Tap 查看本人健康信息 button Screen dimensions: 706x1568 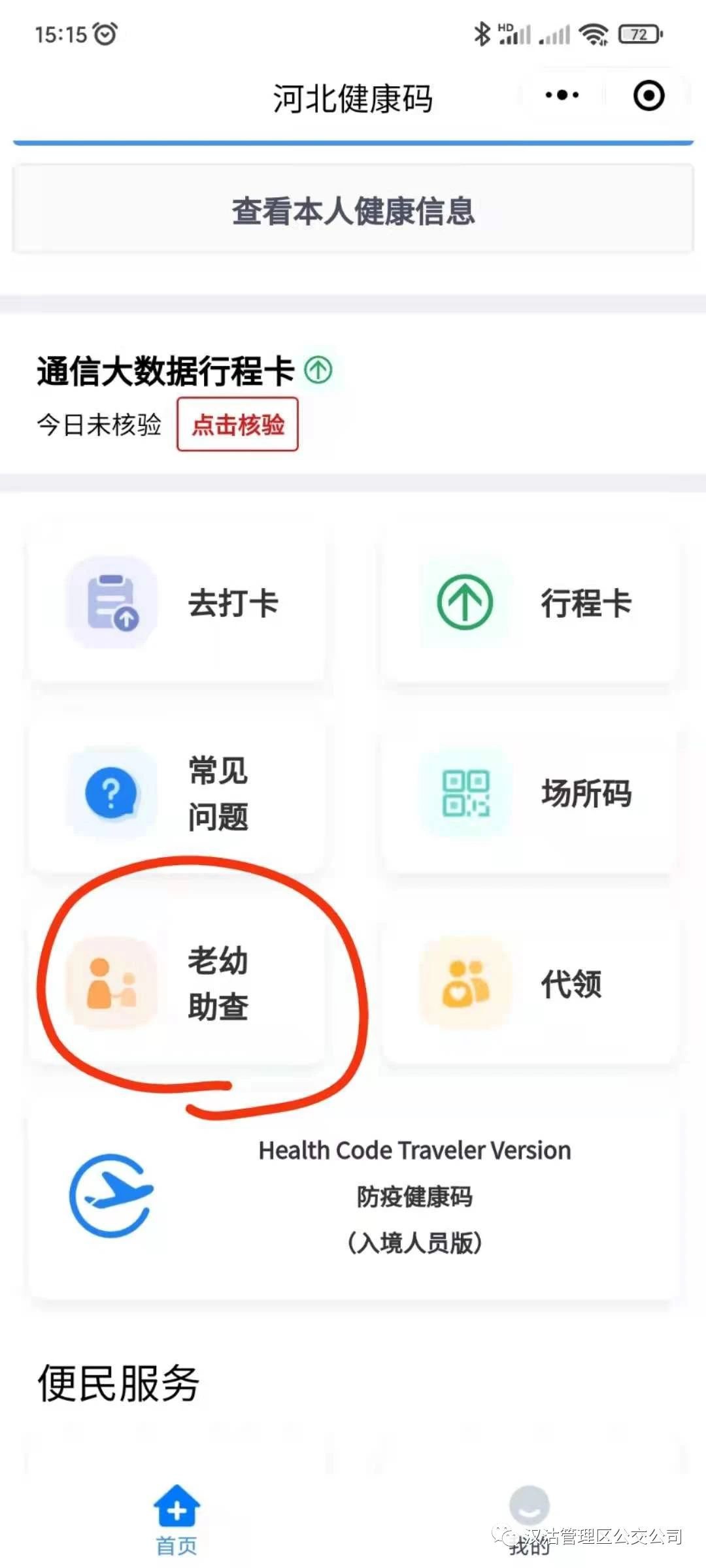353,210
